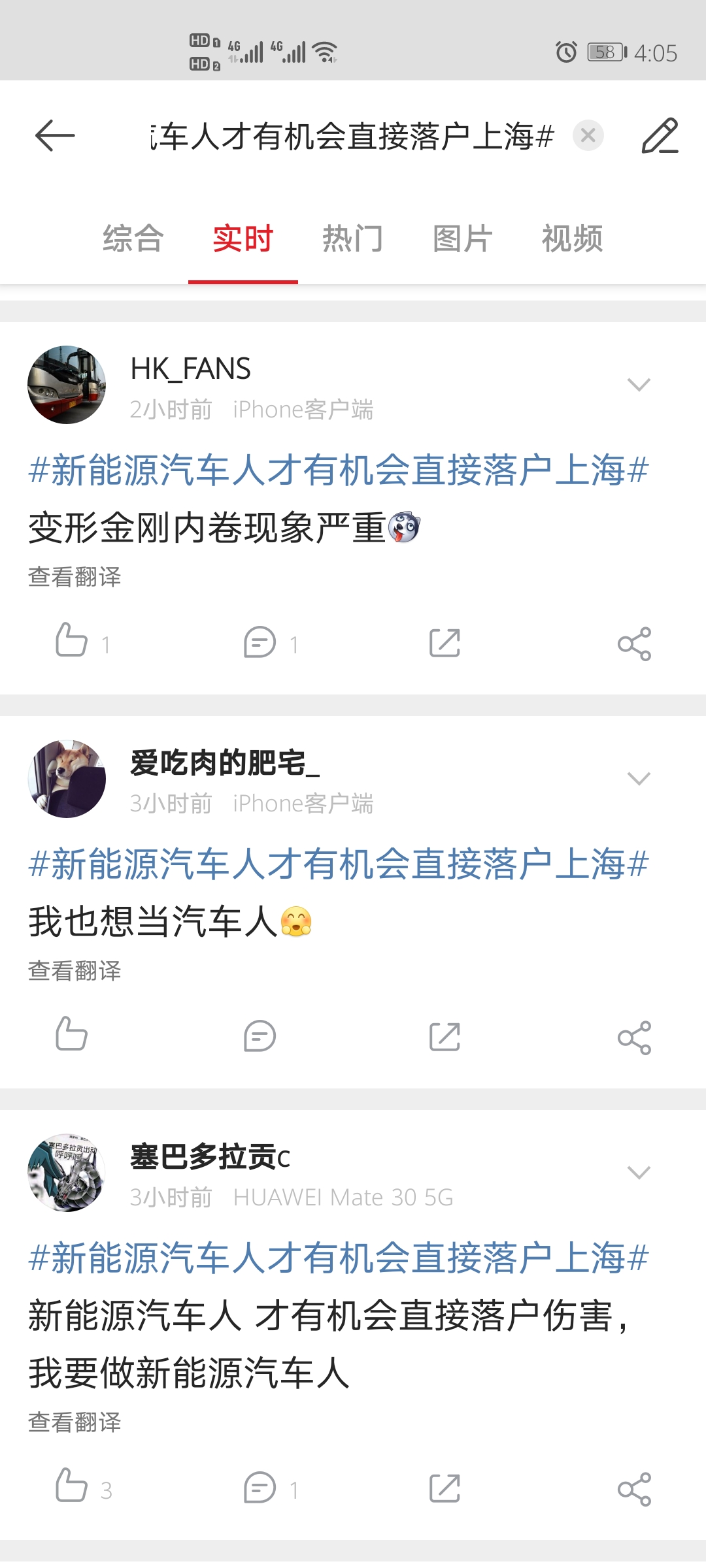Viewport: 706px width, 1568px height.
Task: Open comments on HK_FANS post
Action: coord(260,643)
